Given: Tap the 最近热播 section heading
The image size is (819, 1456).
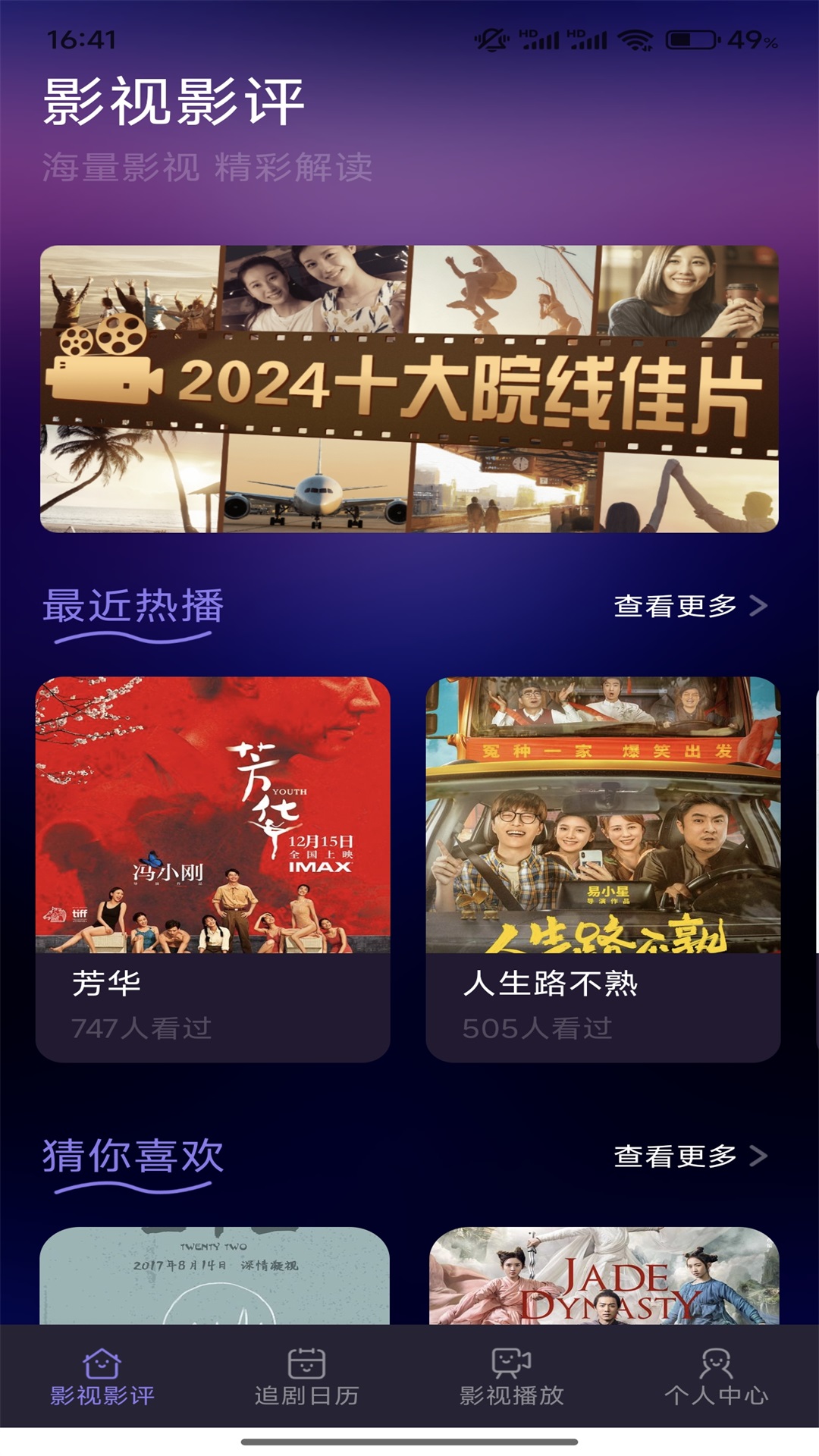Looking at the screenshot, I should point(133,604).
